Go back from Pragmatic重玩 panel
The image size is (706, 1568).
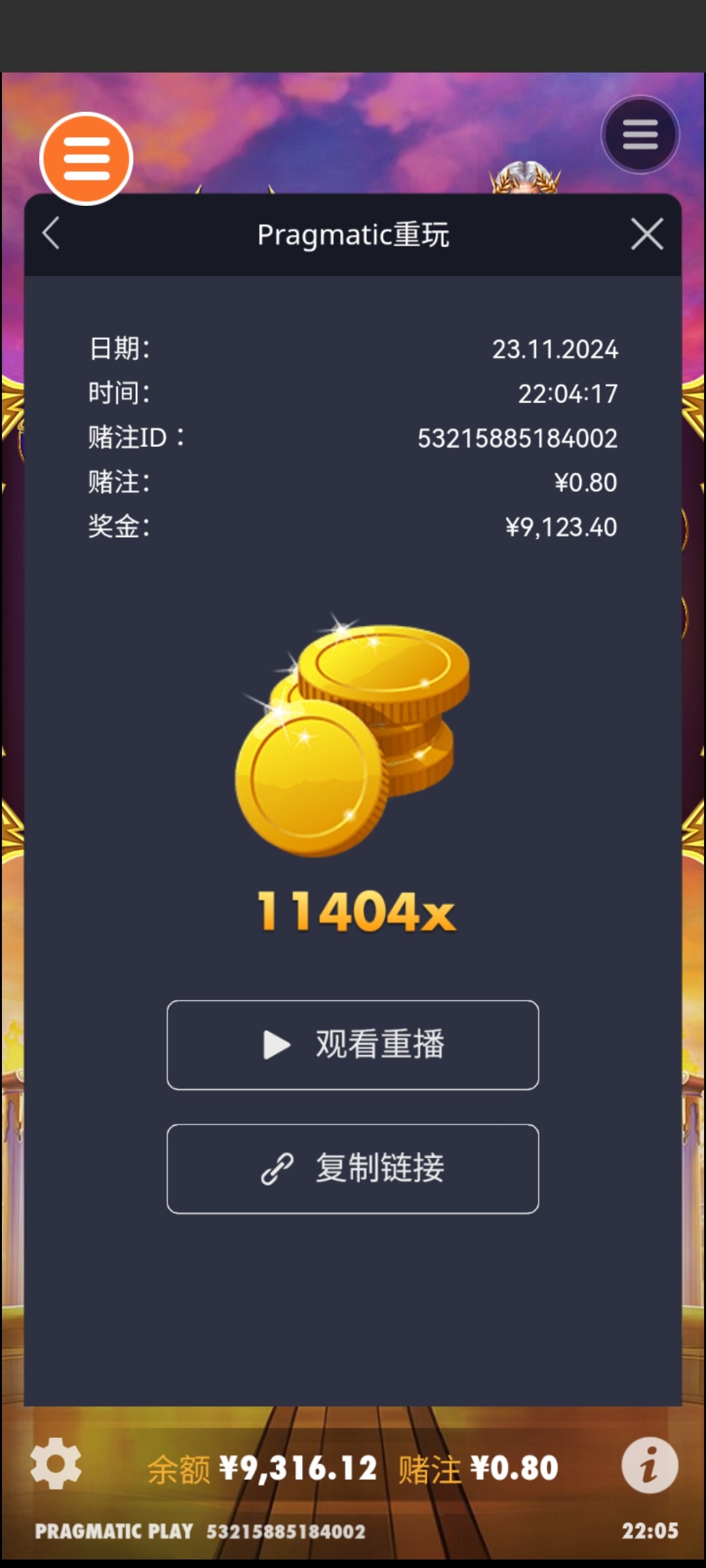tap(51, 233)
